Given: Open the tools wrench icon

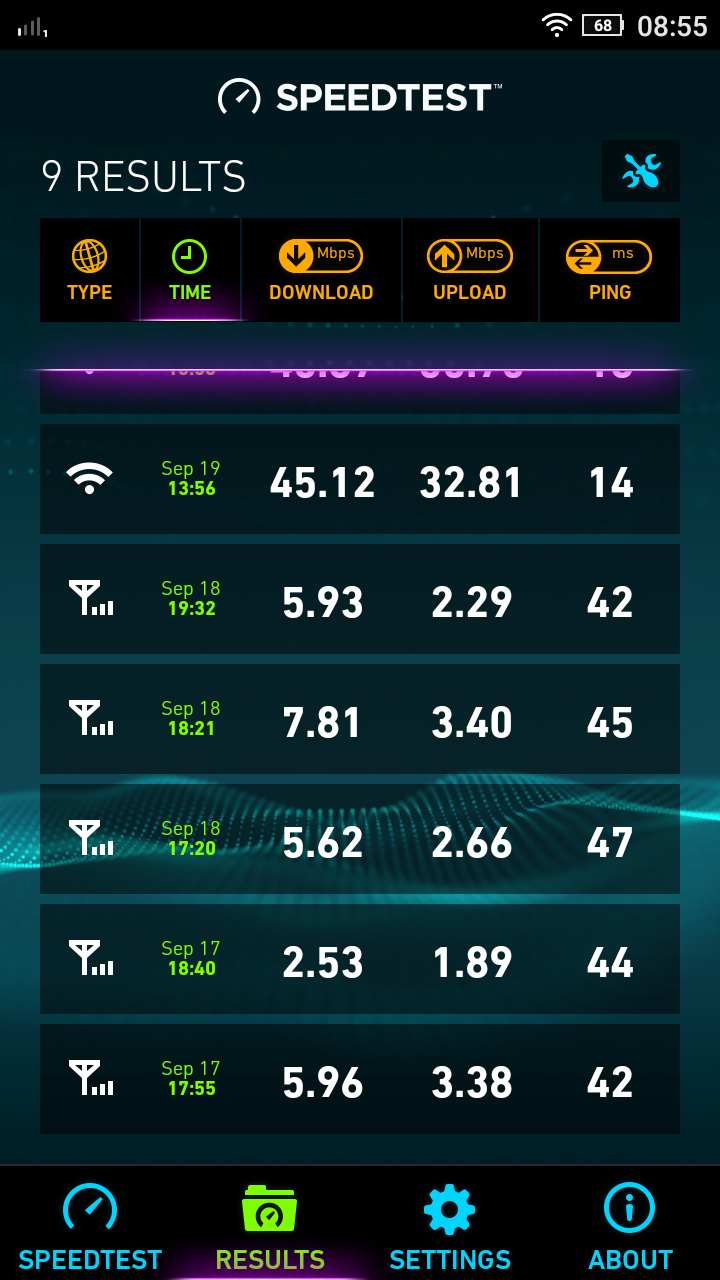Looking at the screenshot, I should 641,172.
